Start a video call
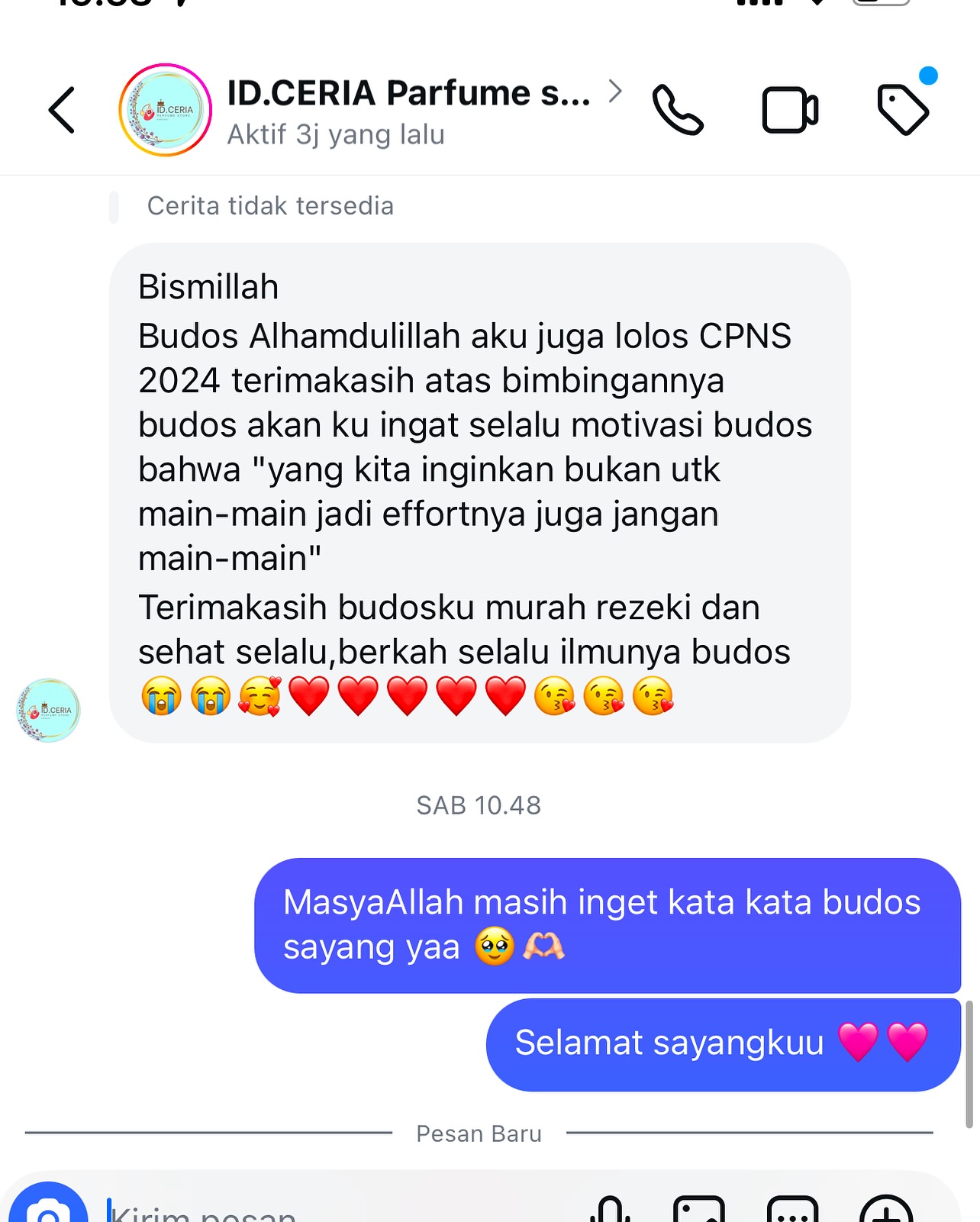The image size is (980, 1222). [790, 111]
